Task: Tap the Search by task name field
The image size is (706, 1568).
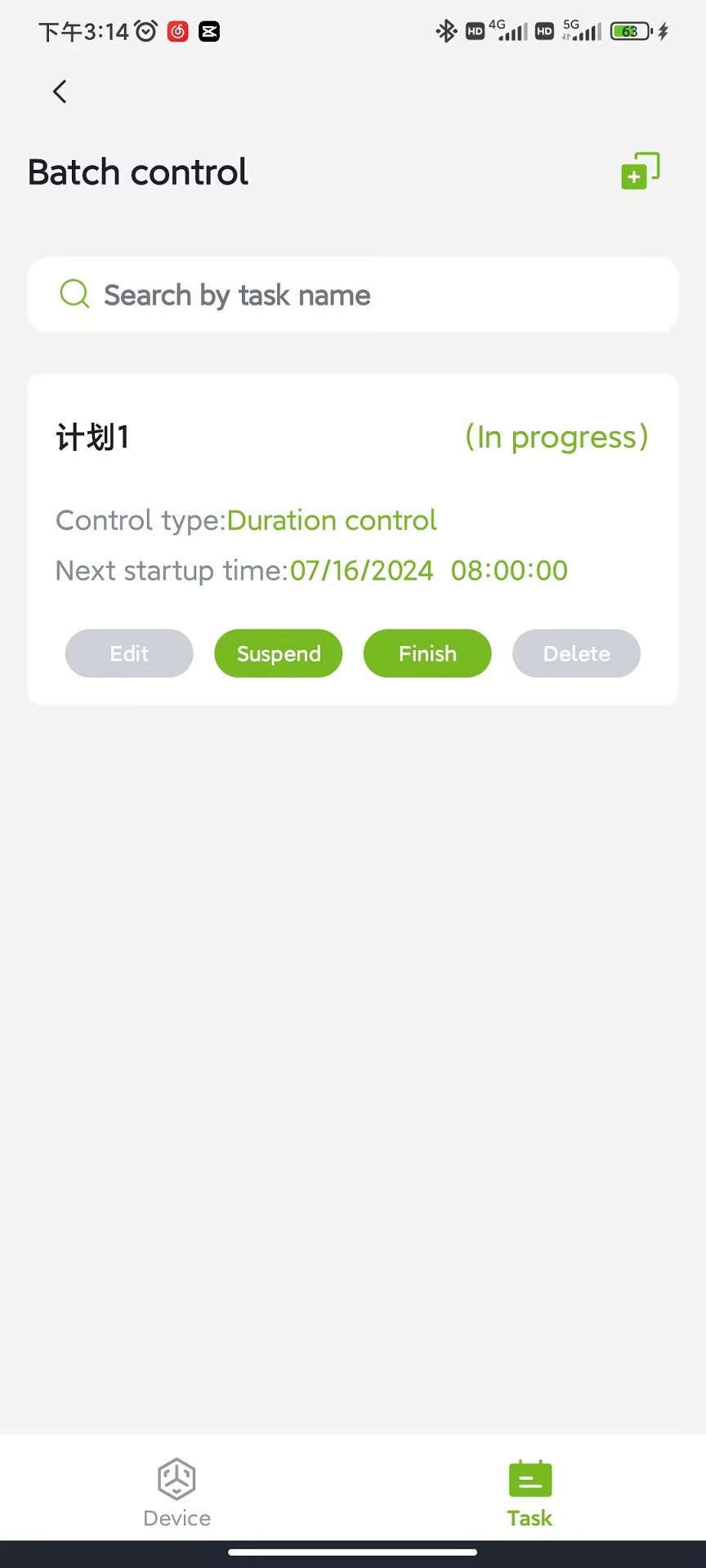Action: (352, 295)
